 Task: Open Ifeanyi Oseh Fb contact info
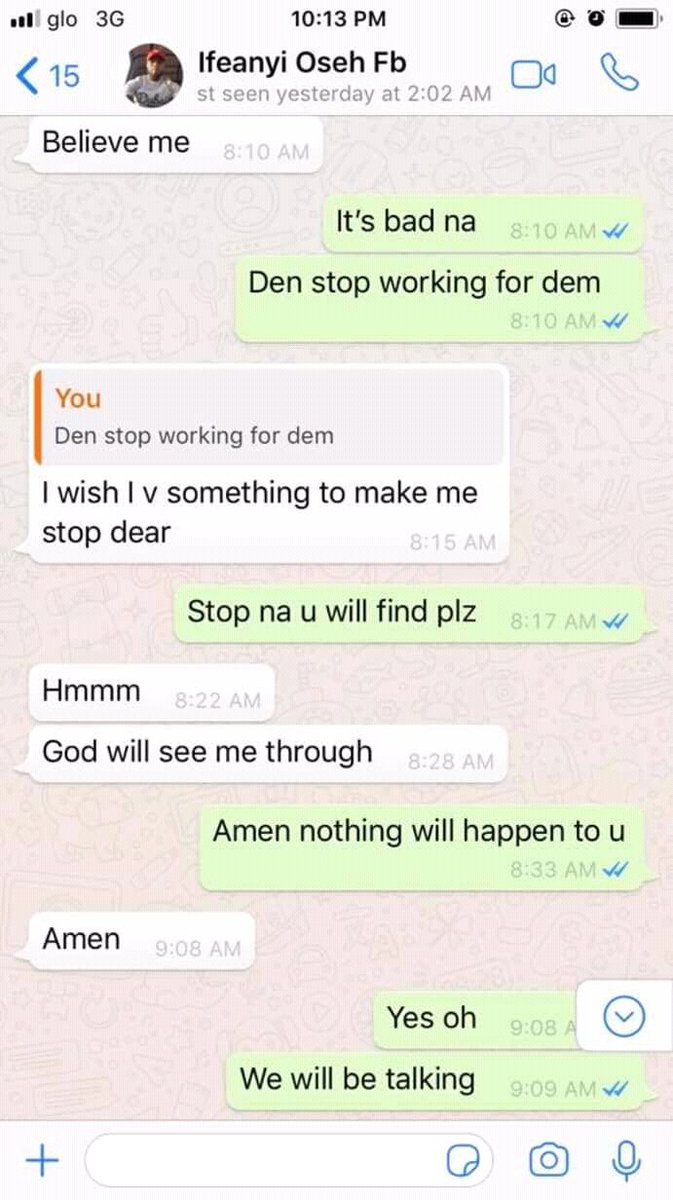(x=320, y=76)
